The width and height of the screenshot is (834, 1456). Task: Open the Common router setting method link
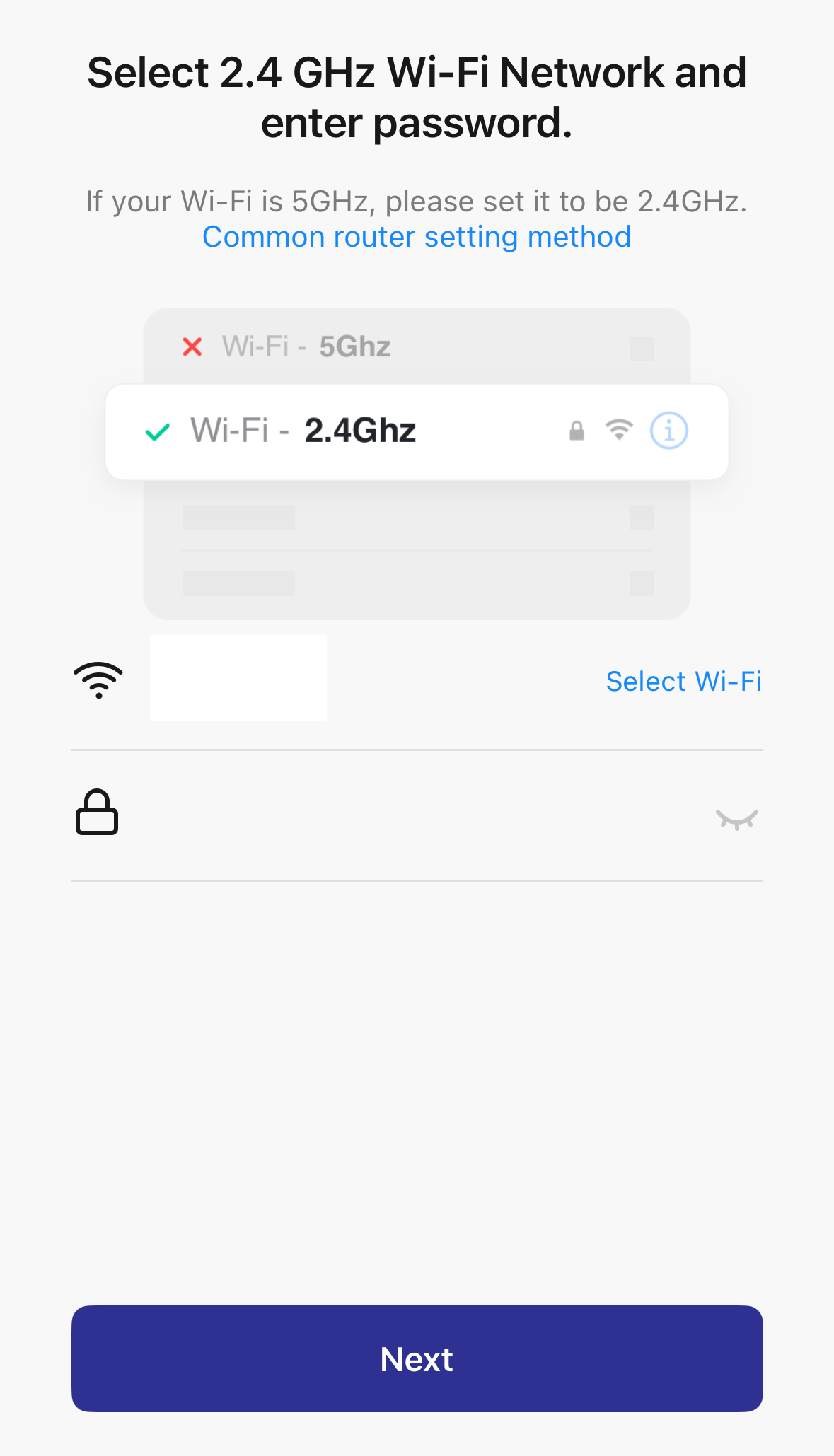[417, 237]
